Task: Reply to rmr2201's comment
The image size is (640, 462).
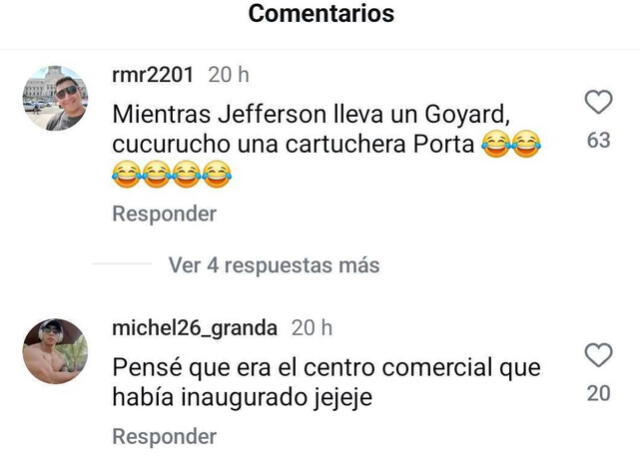Action: tap(164, 214)
